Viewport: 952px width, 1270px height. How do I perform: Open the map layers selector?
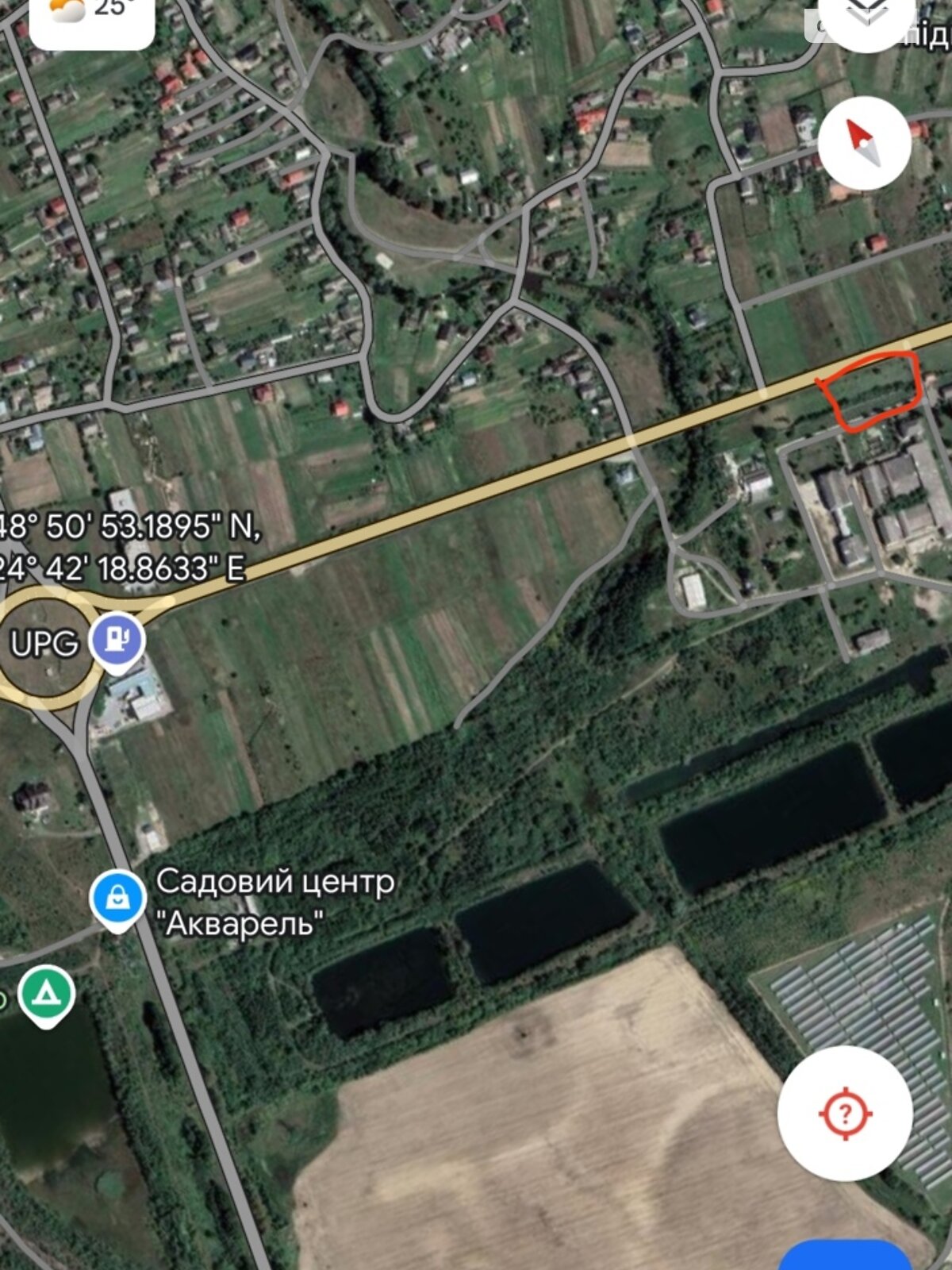click(866, 17)
